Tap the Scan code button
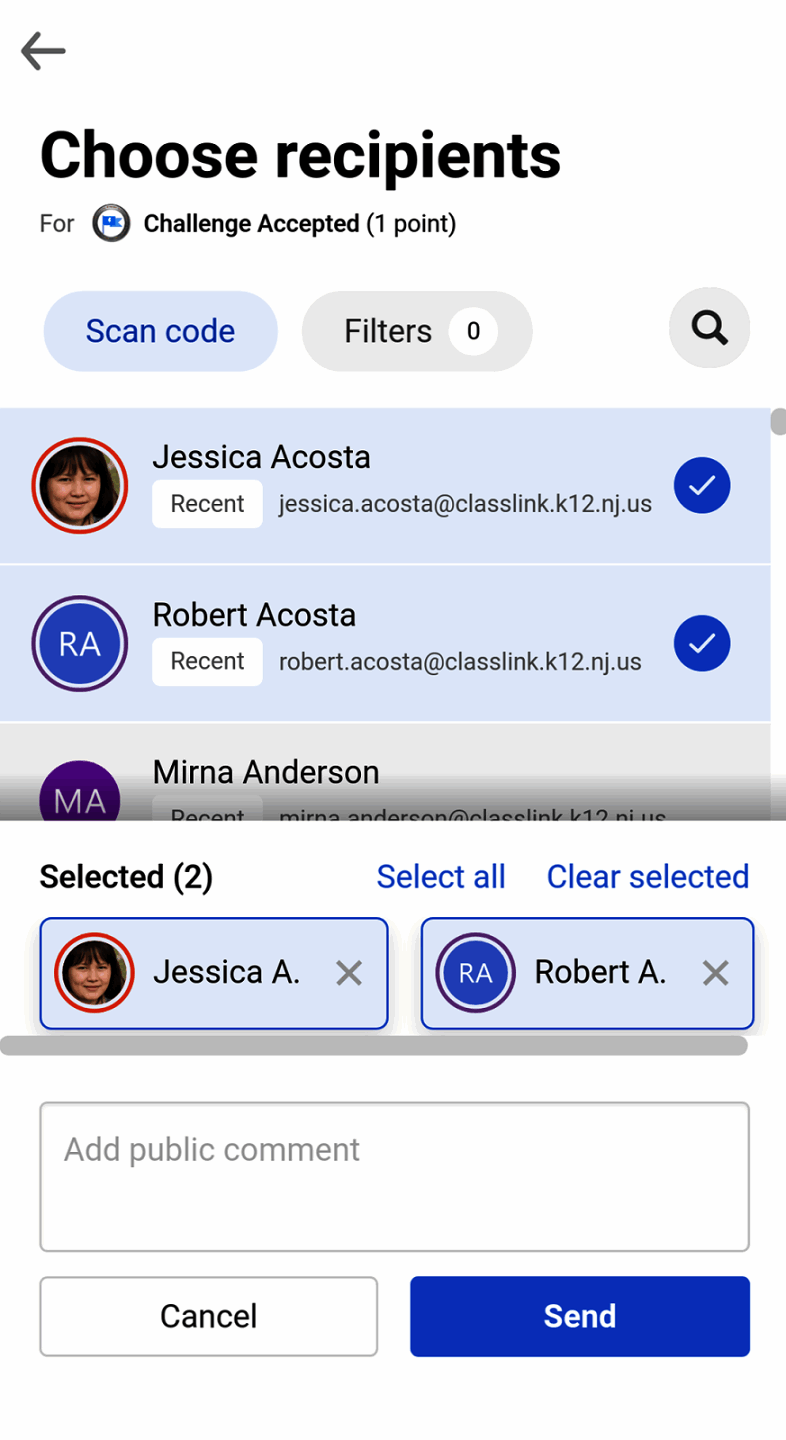This screenshot has width=786, height=1440. coord(160,331)
